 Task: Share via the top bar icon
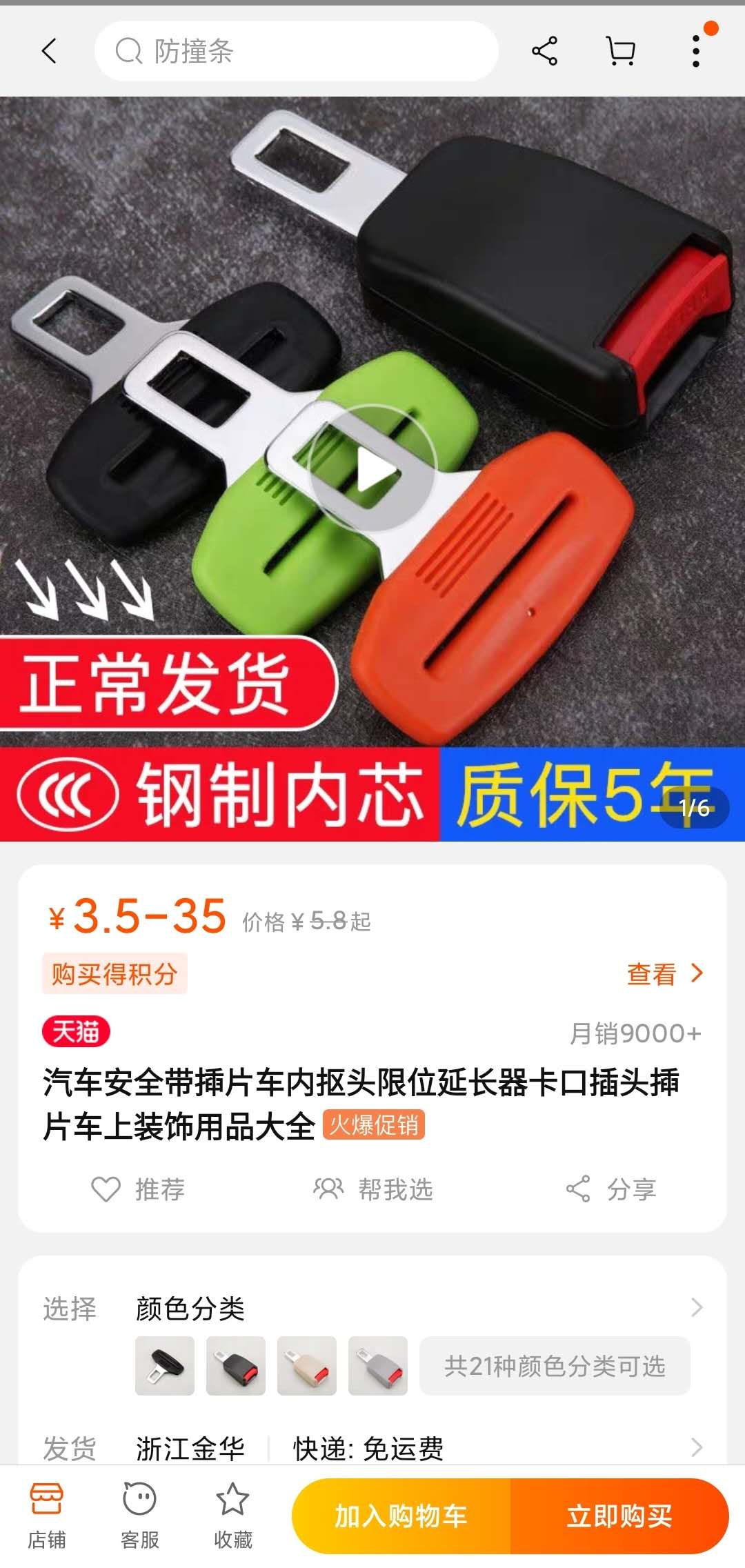tap(544, 51)
